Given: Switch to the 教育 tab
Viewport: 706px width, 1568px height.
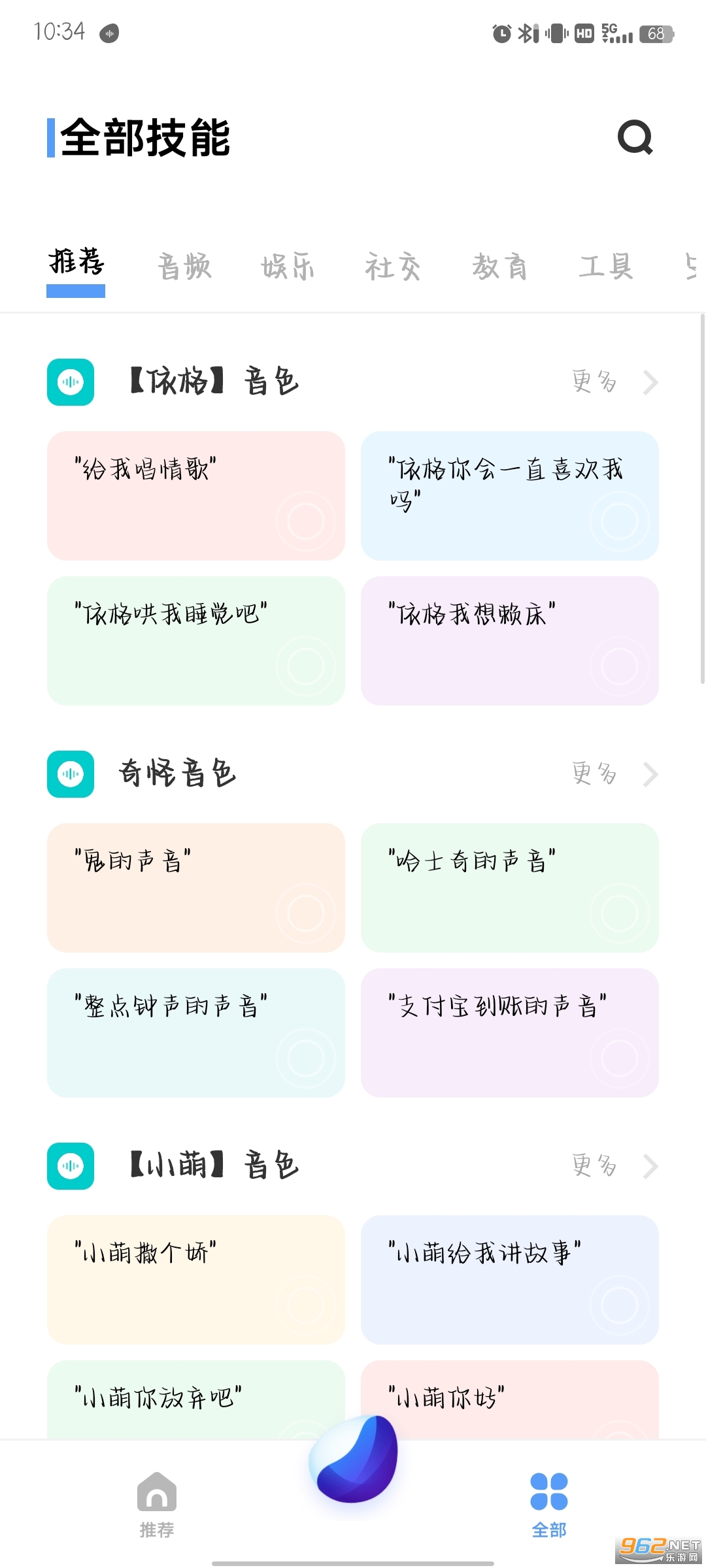Looking at the screenshot, I should point(499,267).
